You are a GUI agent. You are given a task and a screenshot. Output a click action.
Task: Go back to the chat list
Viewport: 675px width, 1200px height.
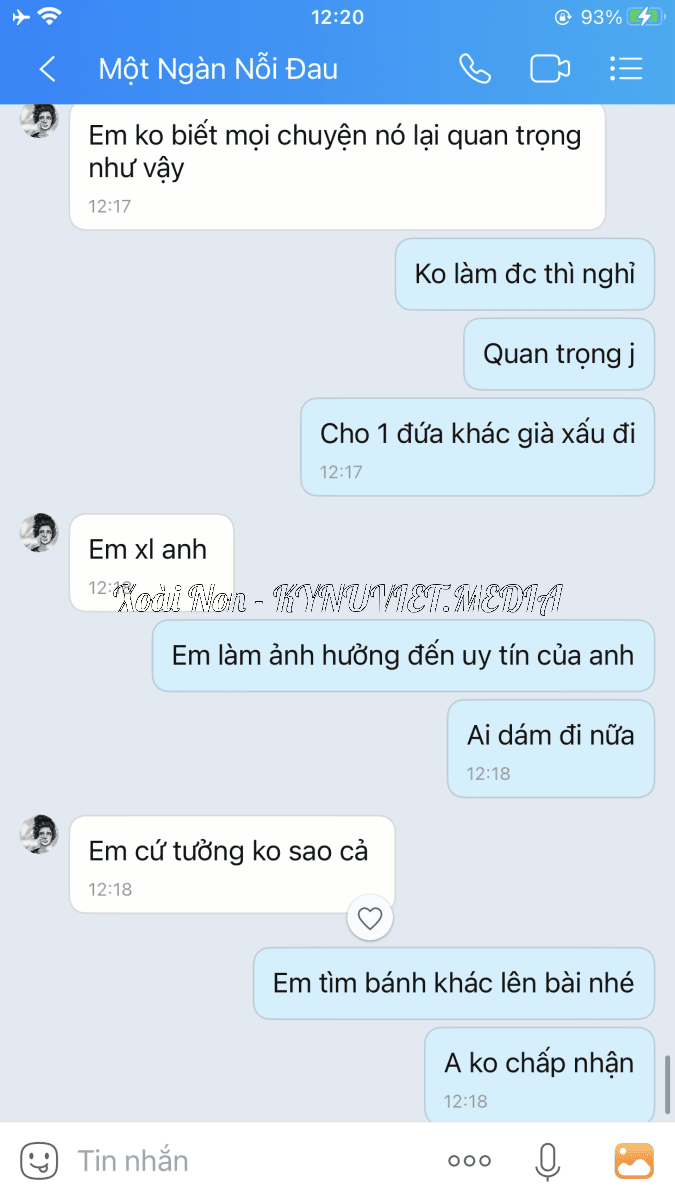(47, 69)
